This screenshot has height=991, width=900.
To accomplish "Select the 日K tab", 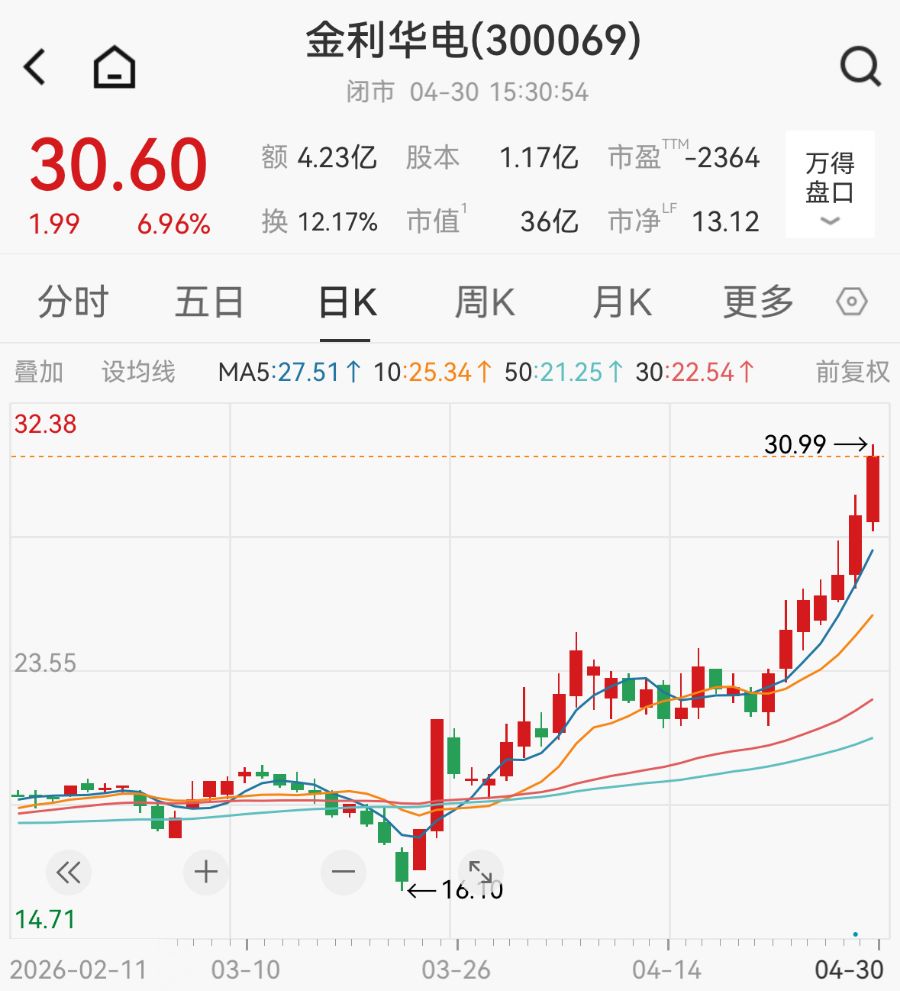I will click(x=347, y=301).
